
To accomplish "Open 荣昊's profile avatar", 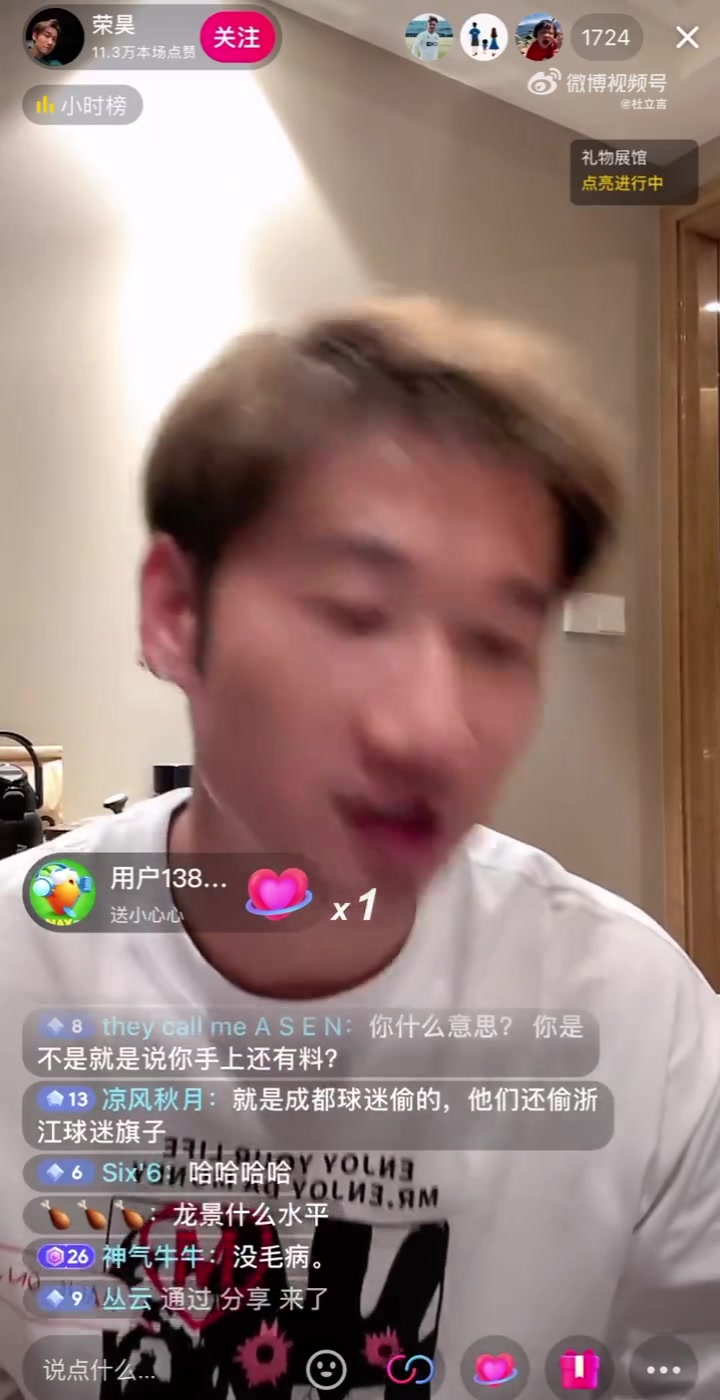I will click(x=55, y=38).
